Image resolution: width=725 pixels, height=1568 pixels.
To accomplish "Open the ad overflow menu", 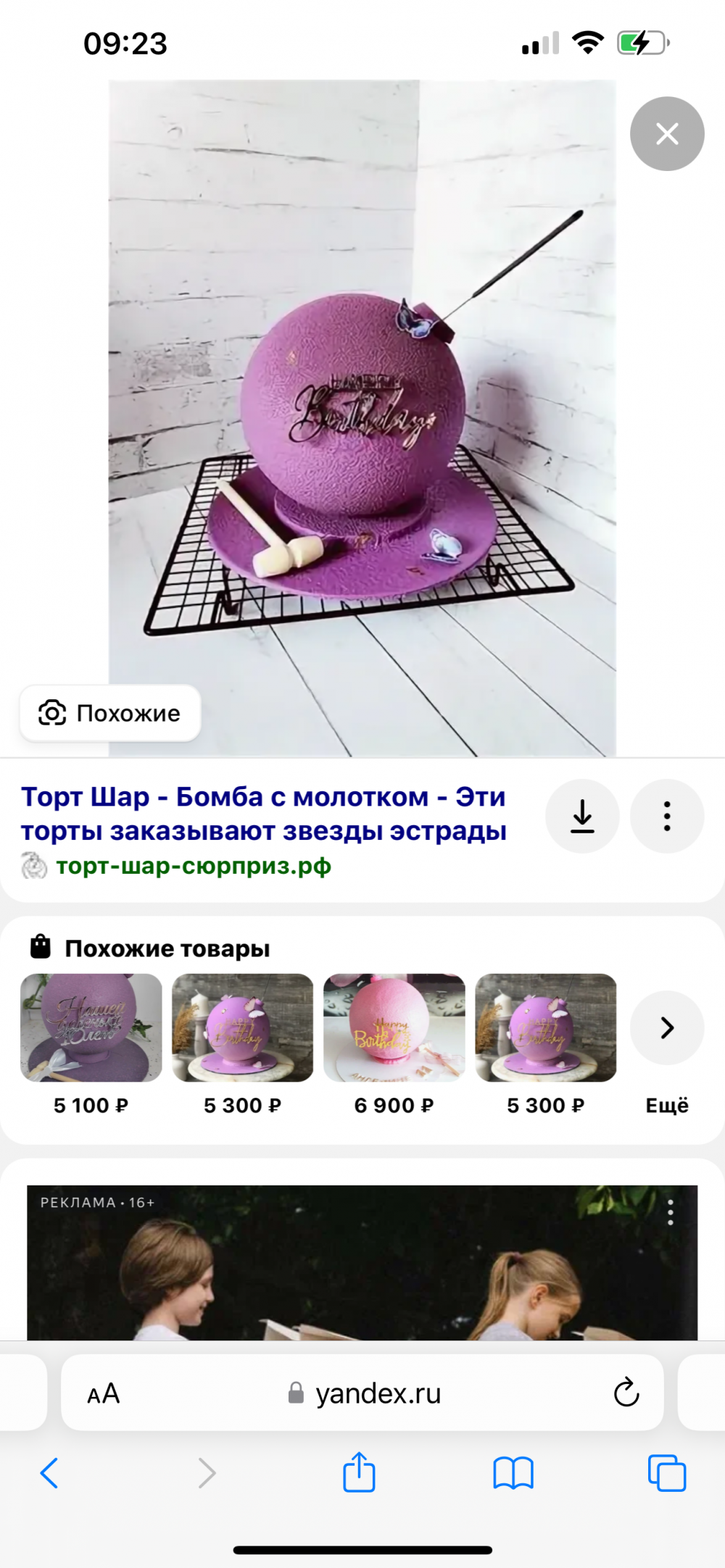I will click(x=671, y=1212).
